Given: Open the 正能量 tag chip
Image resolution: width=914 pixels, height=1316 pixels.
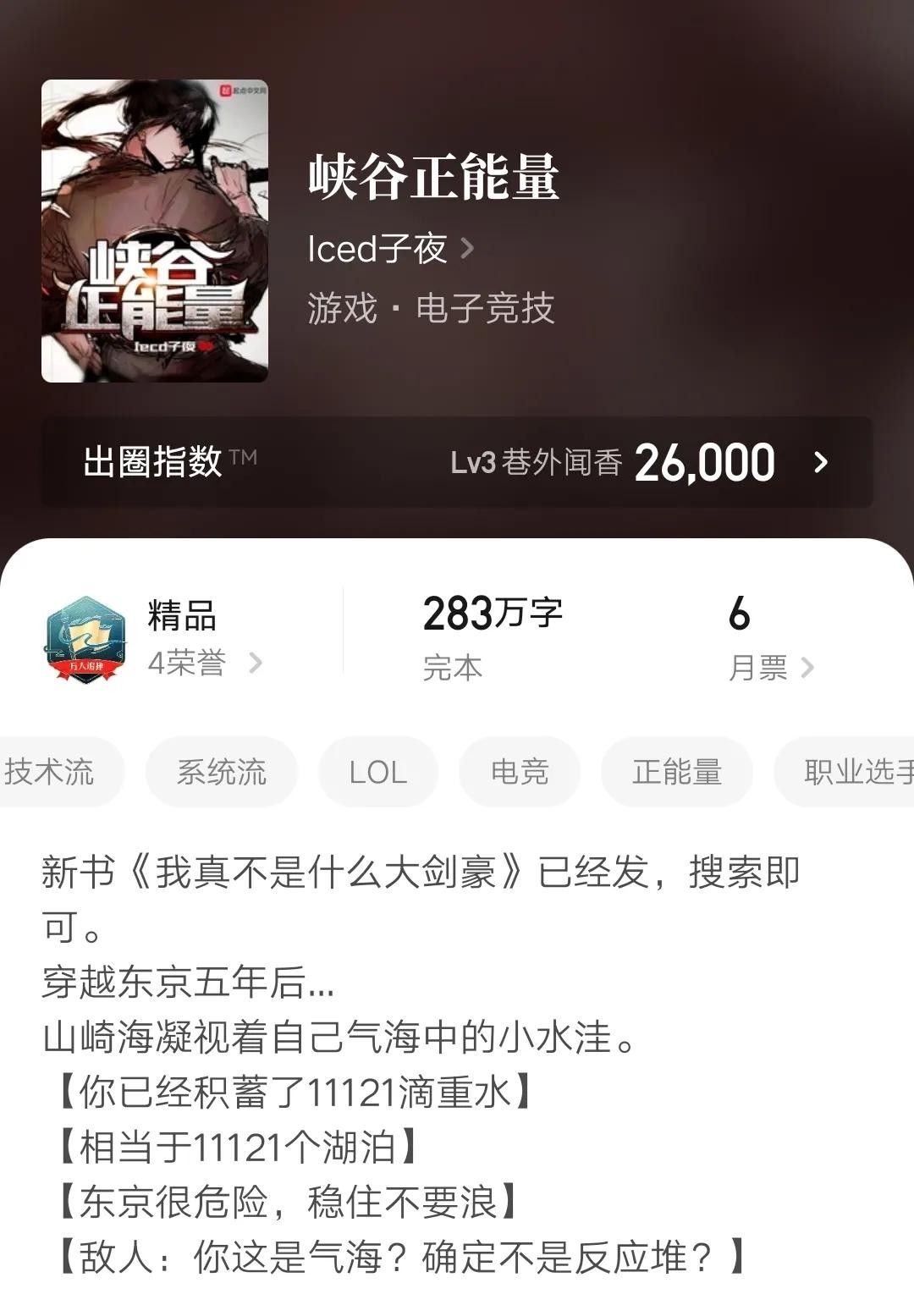Looking at the screenshot, I should (677, 772).
